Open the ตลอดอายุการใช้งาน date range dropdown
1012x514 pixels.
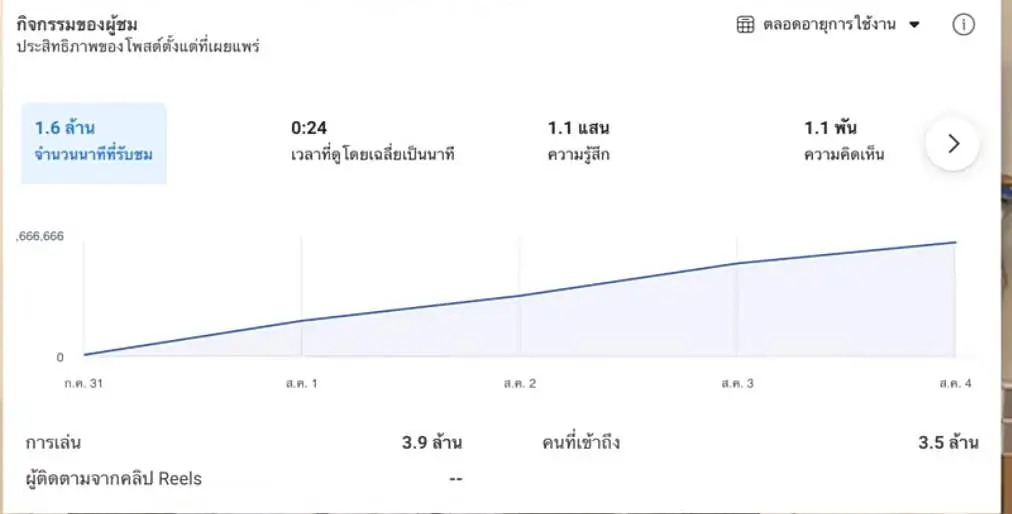[828, 25]
